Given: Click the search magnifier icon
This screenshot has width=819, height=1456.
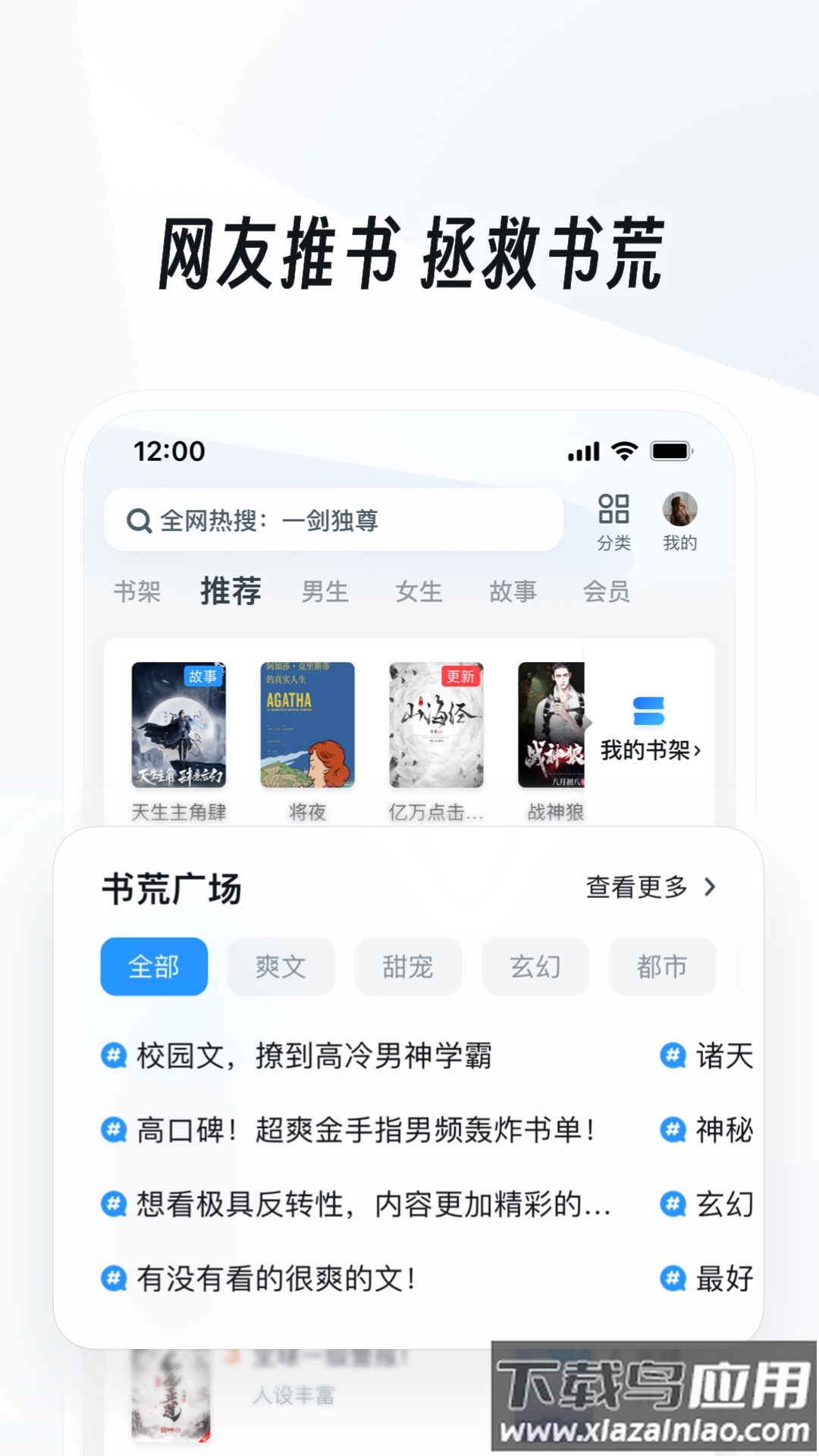Looking at the screenshot, I should 137,520.
